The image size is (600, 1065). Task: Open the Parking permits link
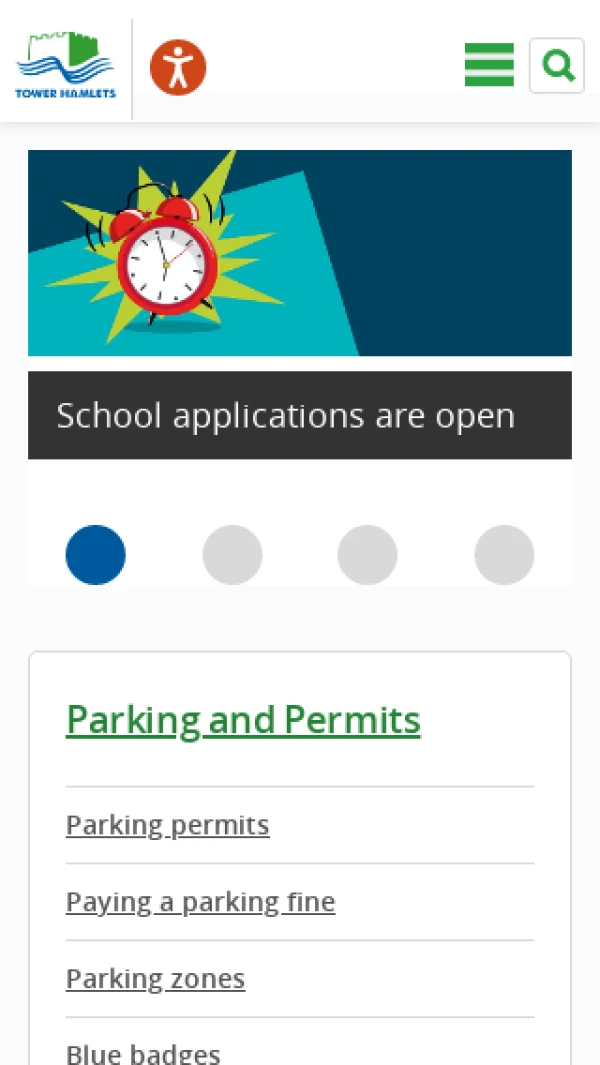(x=168, y=825)
